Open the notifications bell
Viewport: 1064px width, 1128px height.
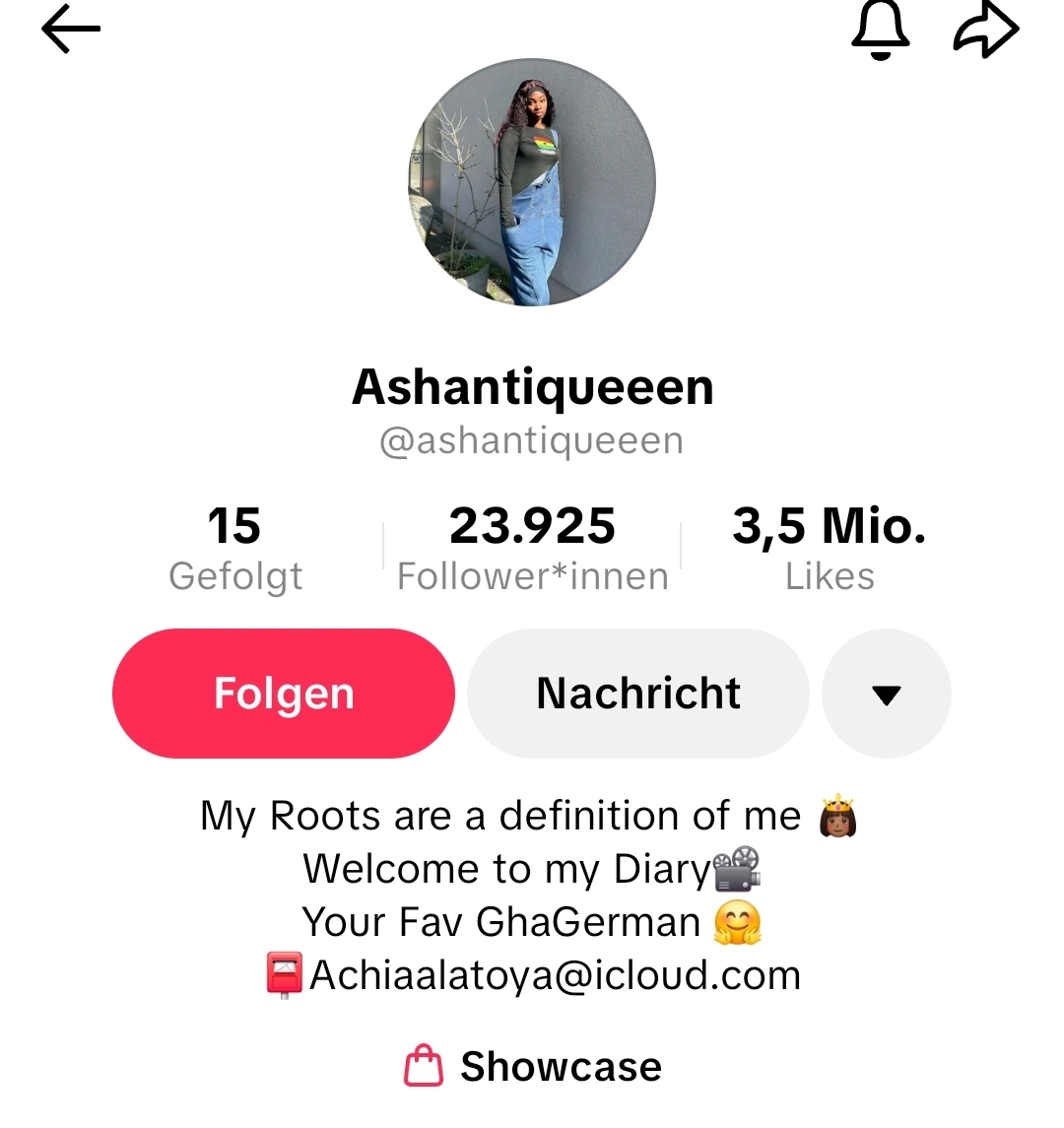coord(880,30)
